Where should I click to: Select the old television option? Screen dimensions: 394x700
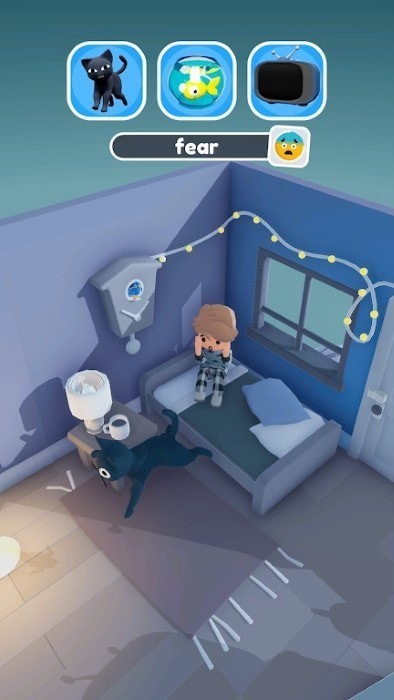(287, 81)
